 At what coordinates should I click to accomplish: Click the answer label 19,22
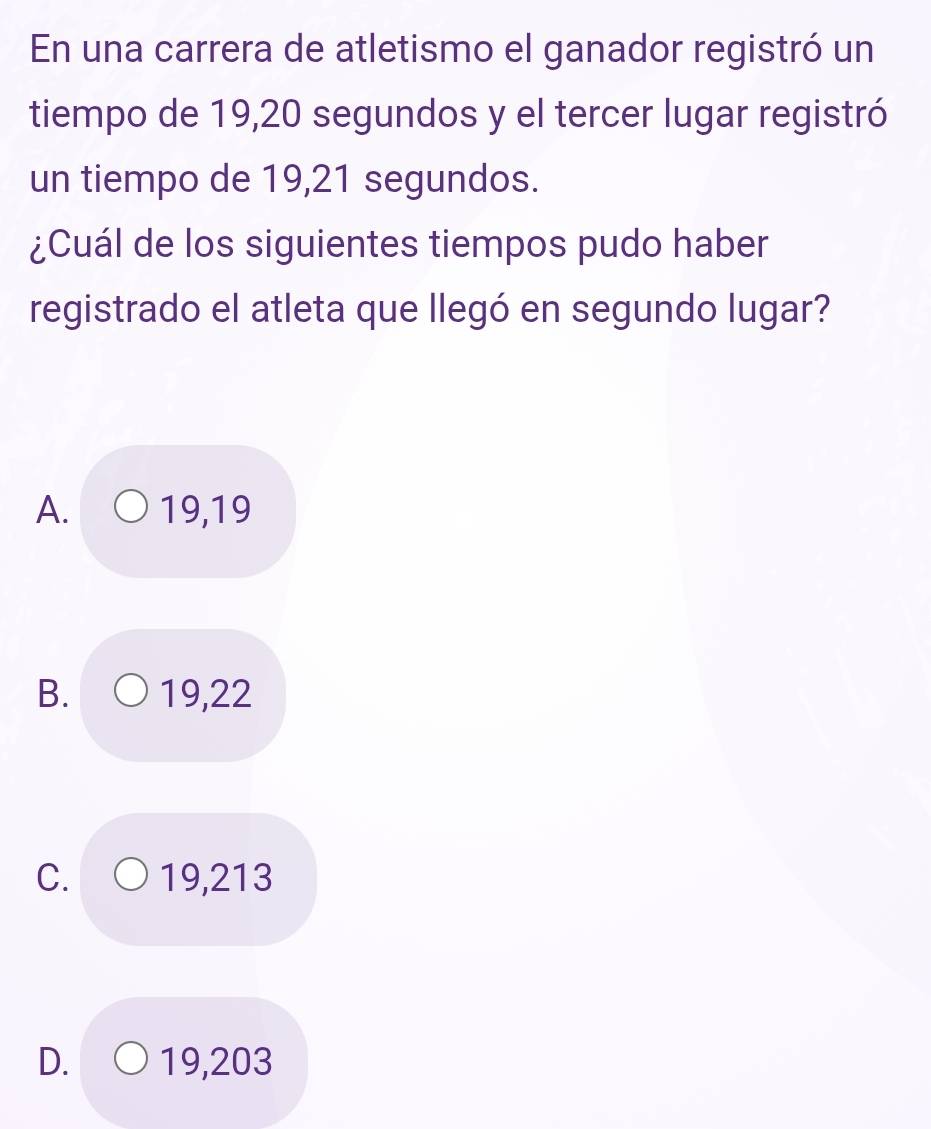coord(204,695)
